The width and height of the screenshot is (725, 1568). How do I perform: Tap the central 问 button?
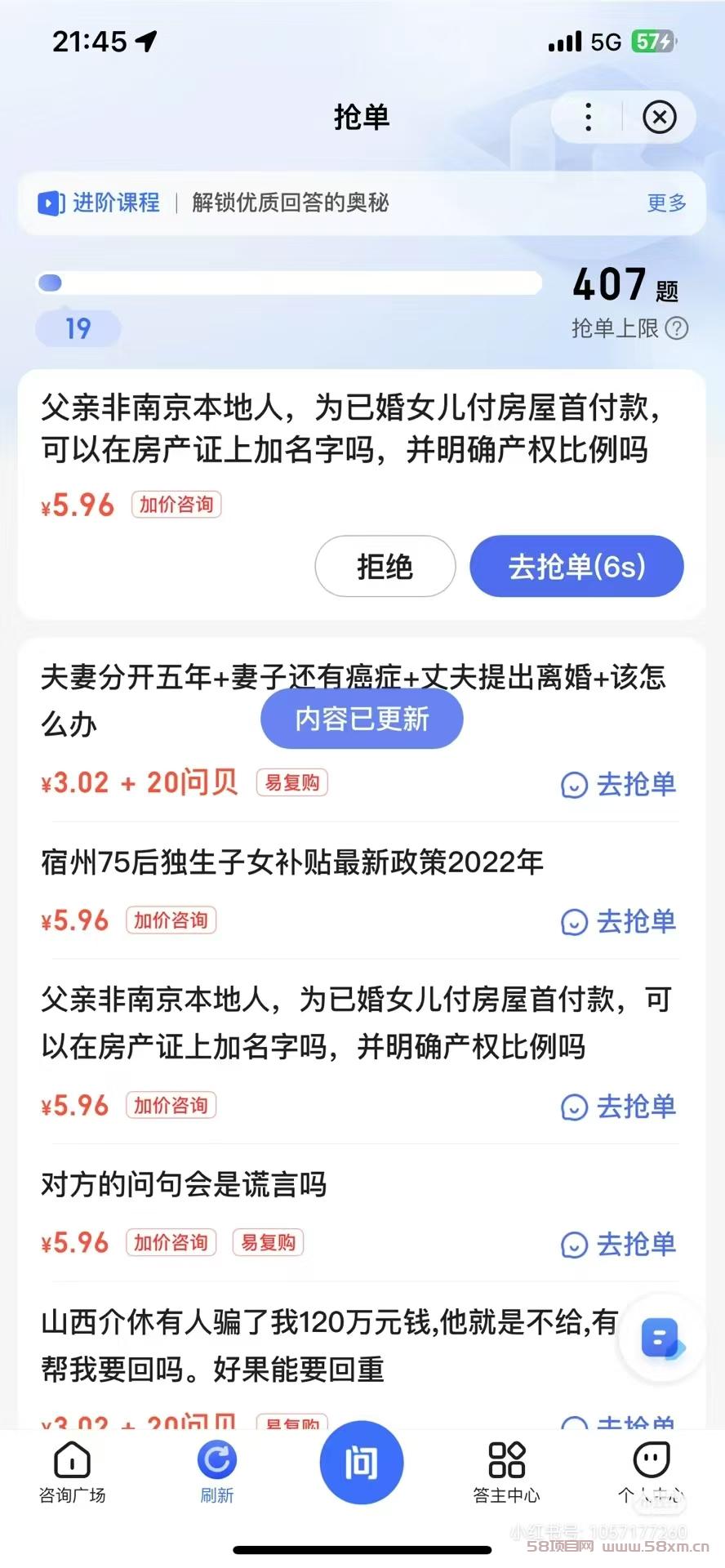[361, 1463]
